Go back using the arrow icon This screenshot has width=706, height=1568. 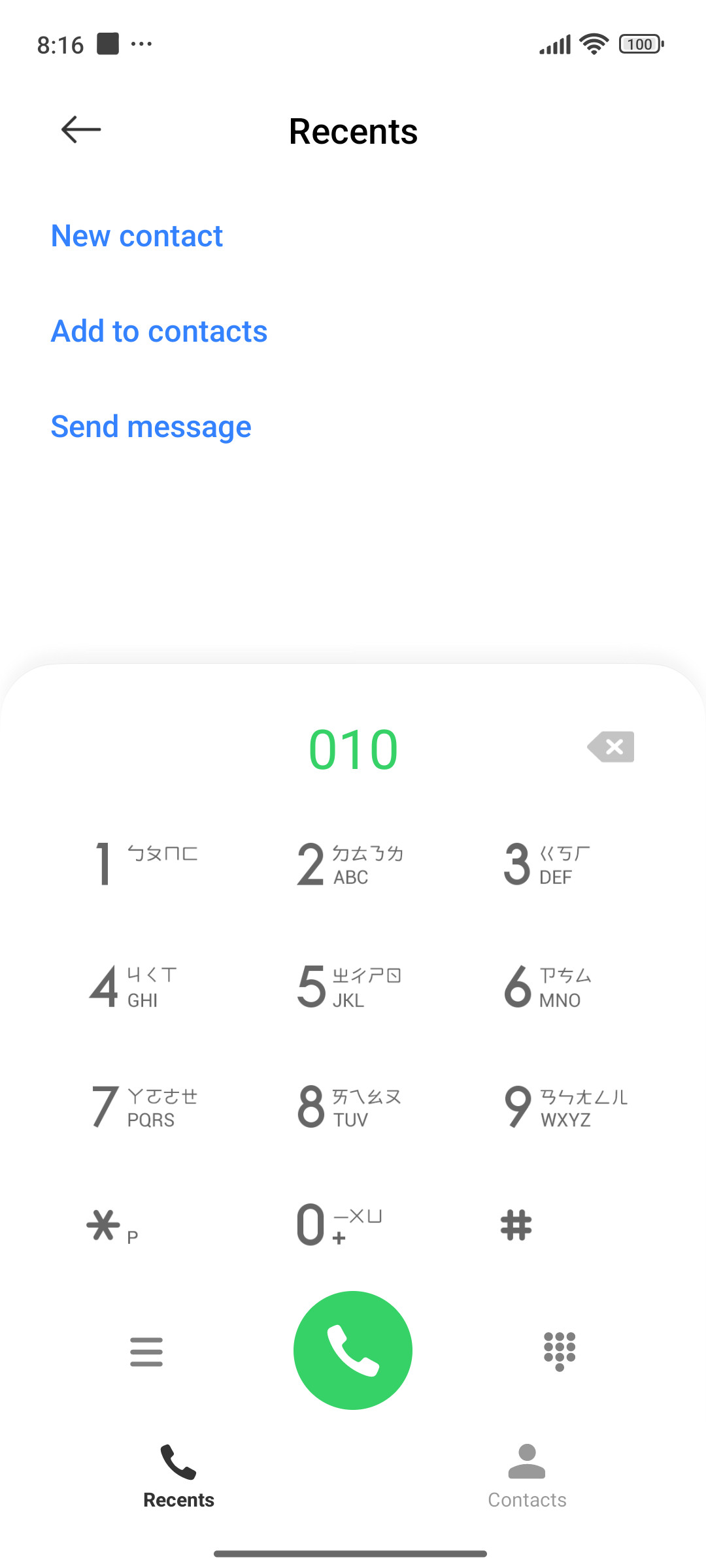[81, 129]
